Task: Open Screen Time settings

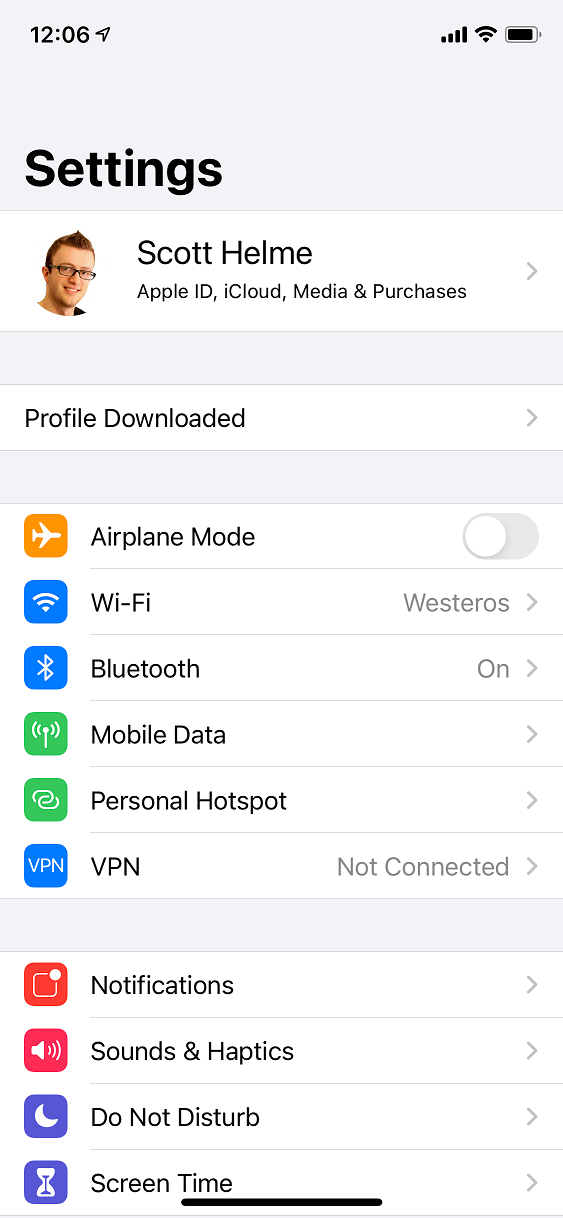Action: pos(281,1183)
